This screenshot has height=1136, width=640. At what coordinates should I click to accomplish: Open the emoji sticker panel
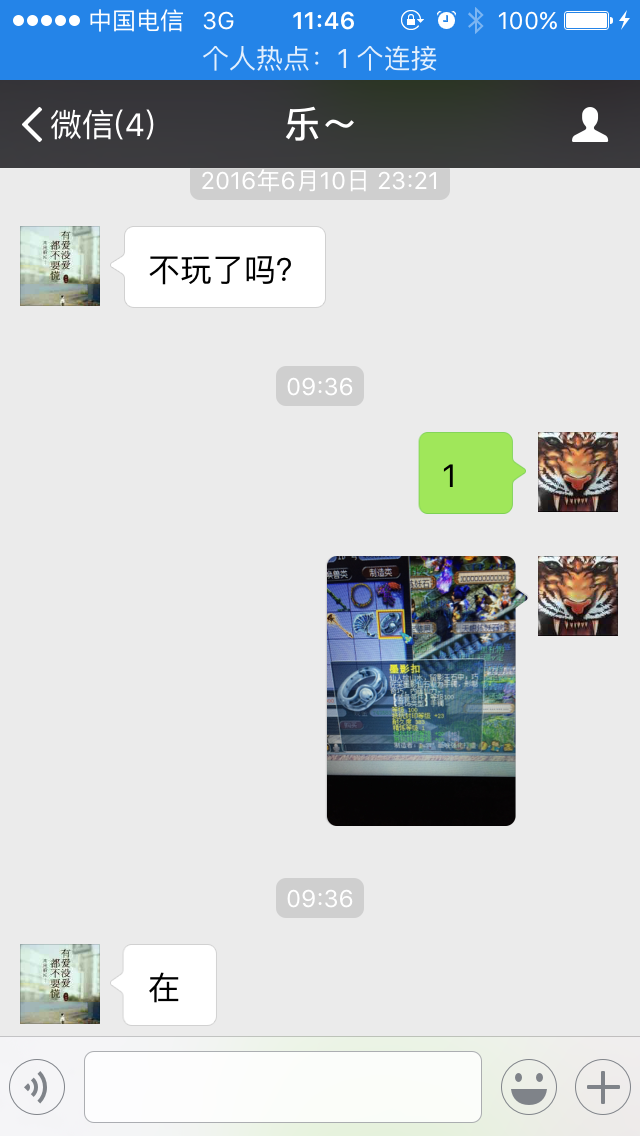click(529, 1087)
